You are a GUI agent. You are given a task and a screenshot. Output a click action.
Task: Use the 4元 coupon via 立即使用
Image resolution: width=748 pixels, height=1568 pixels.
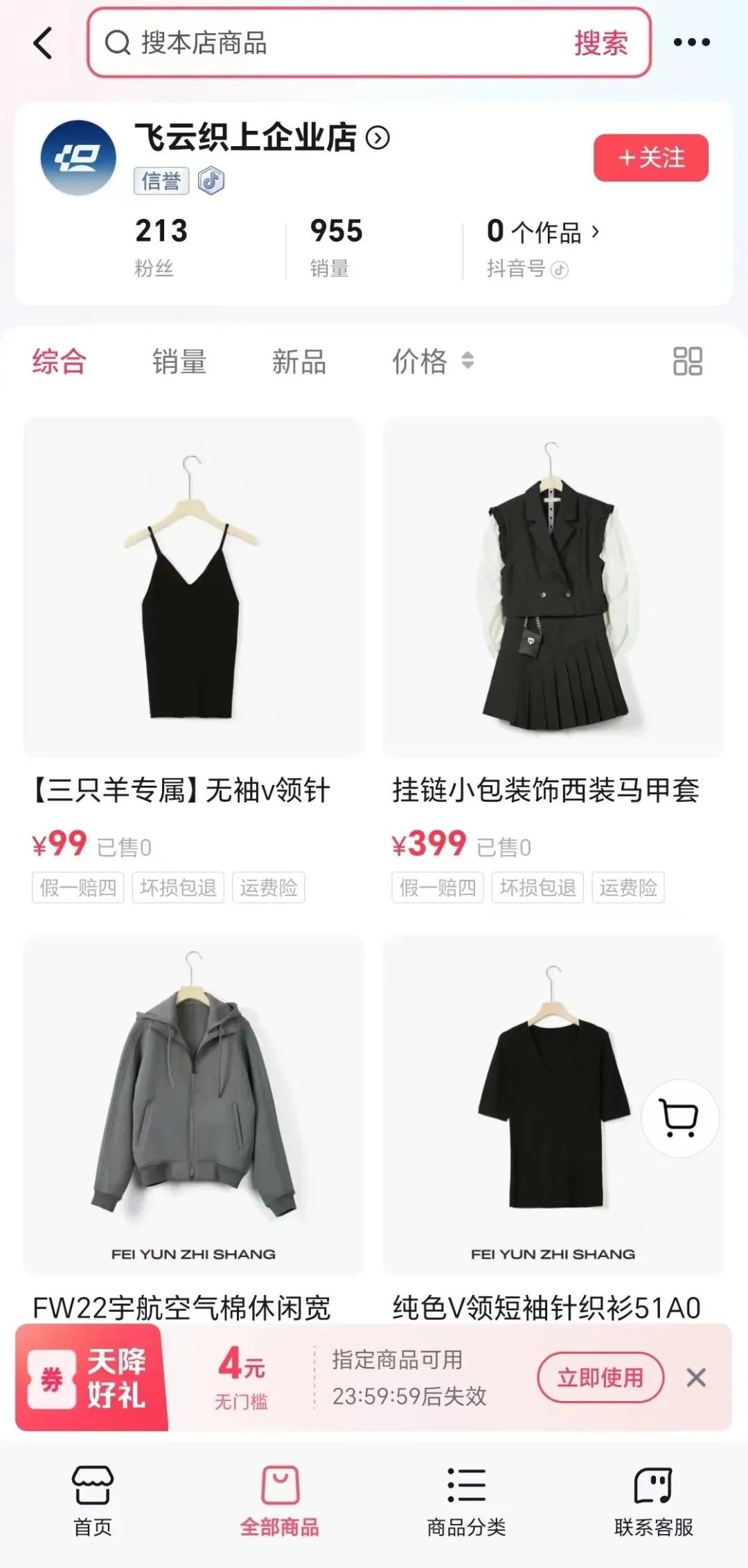[x=600, y=1377]
